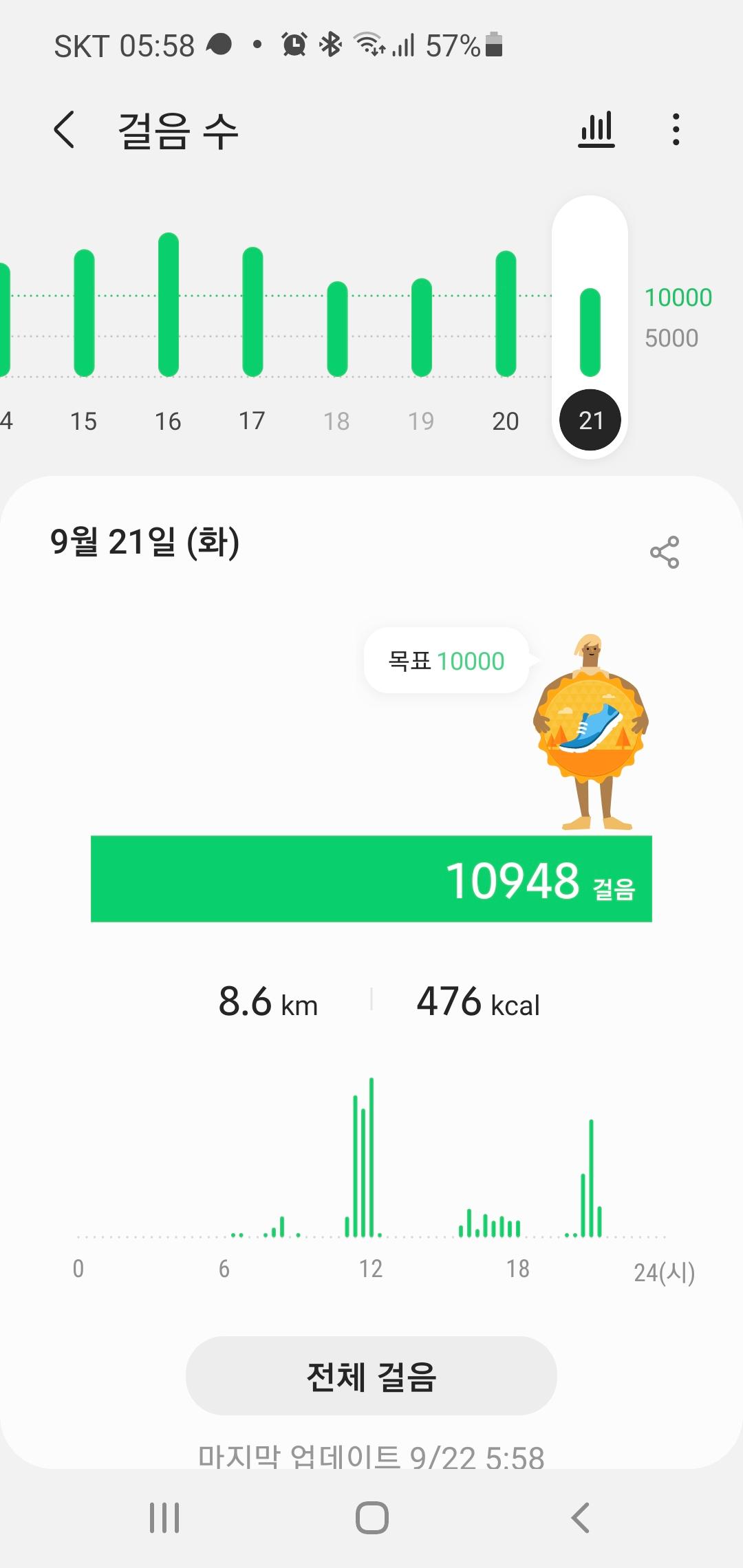The height and width of the screenshot is (1568, 743).
Task: Open the recent apps view
Action: (x=164, y=1518)
